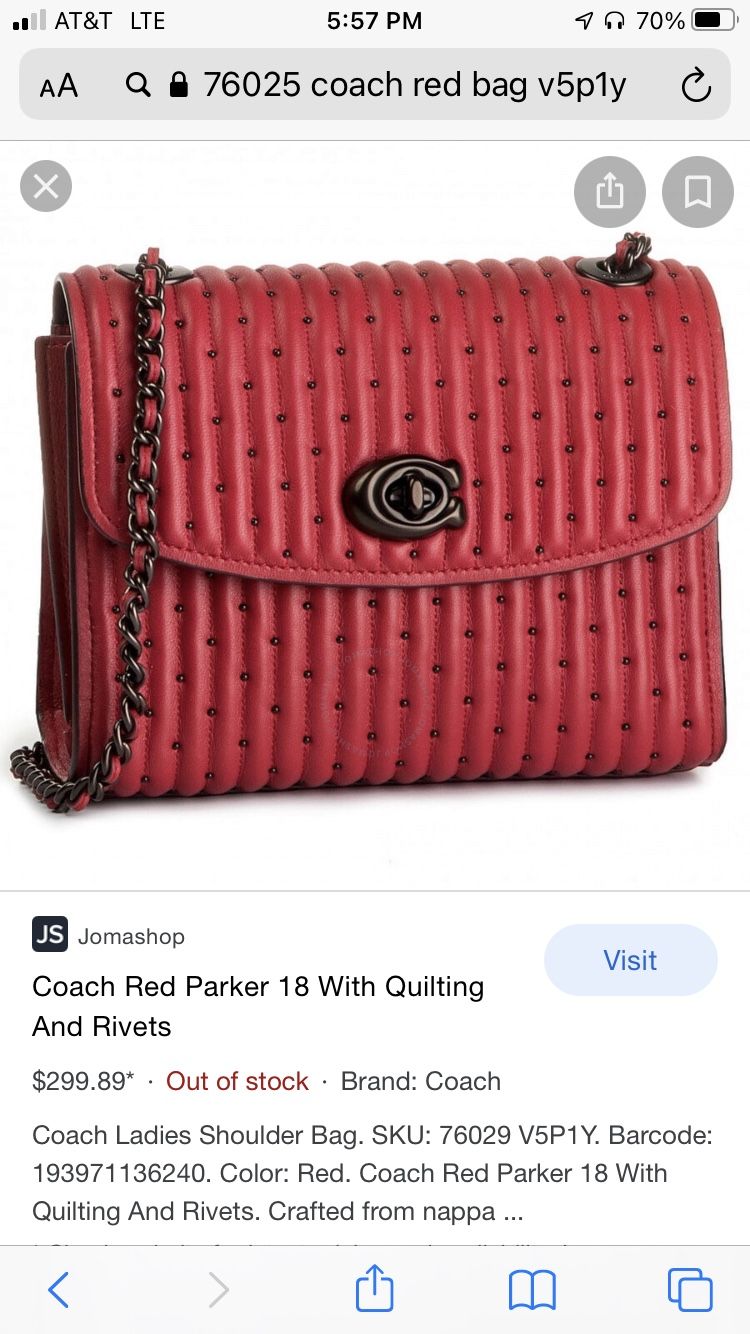Open Safari share sheet
The height and width of the screenshot is (1334, 750).
[374, 1288]
